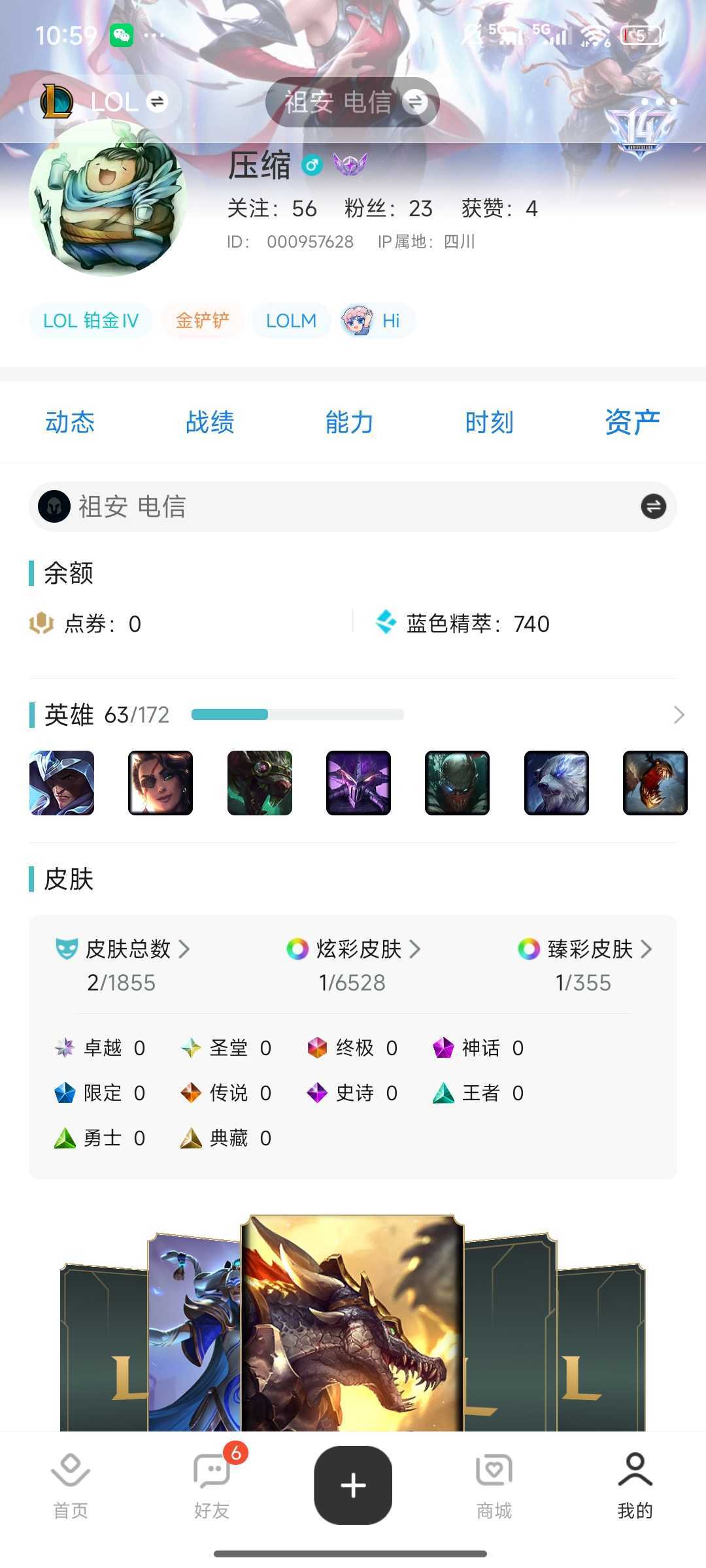This screenshot has height=1568, width=706.
Task: Switch to the 战绩 tab
Action: [x=210, y=422]
